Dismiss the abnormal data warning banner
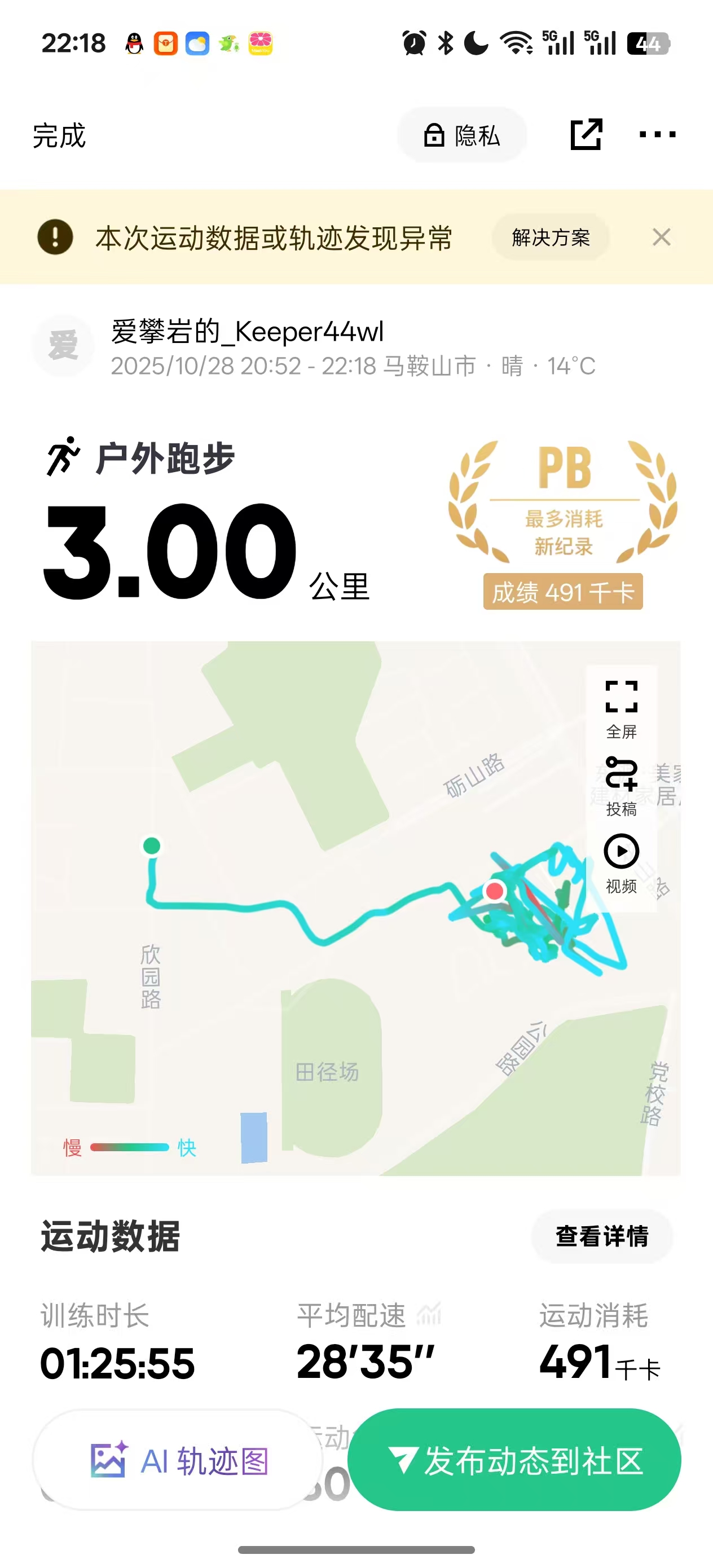 pos(662,237)
